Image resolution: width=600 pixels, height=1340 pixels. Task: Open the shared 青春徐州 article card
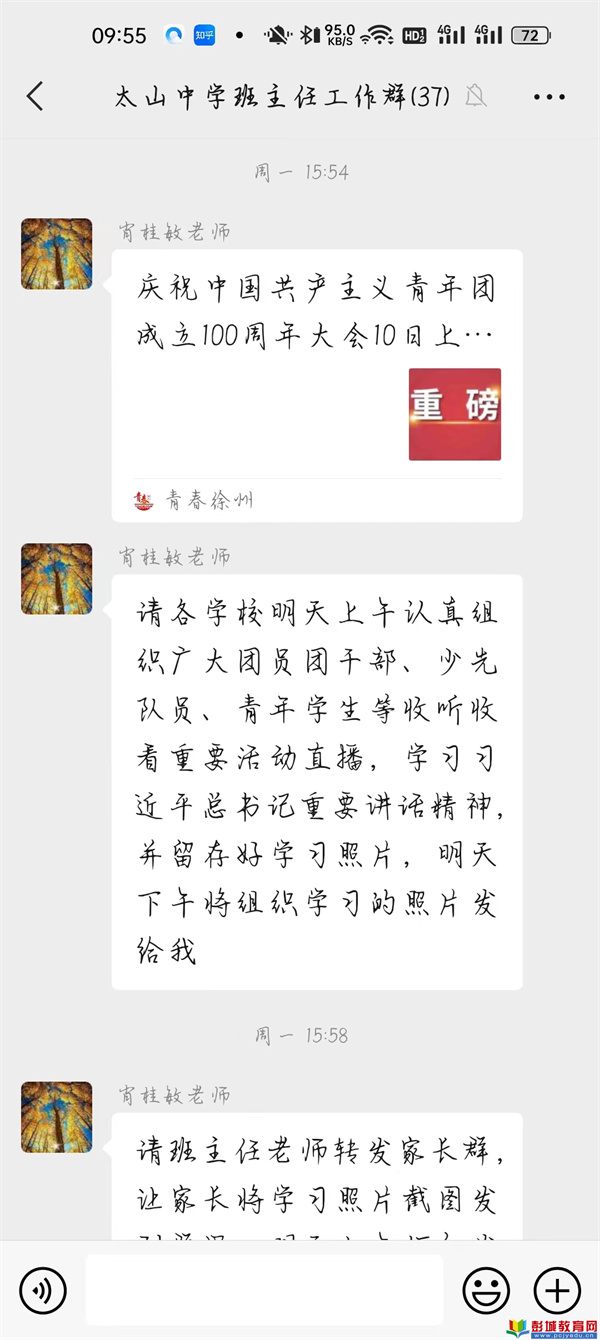pyautogui.click(x=316, y=385)
